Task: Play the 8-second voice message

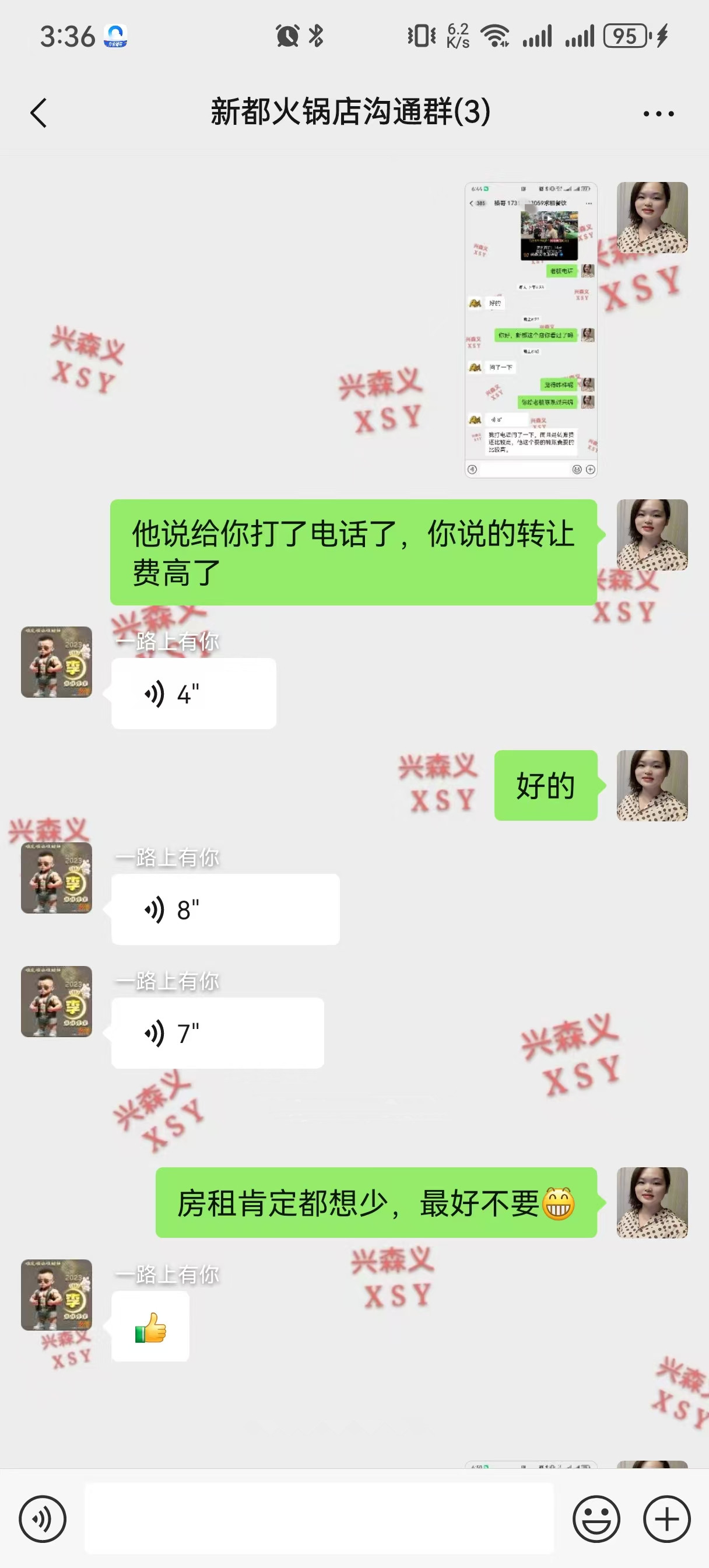Action: click(225, 909)
